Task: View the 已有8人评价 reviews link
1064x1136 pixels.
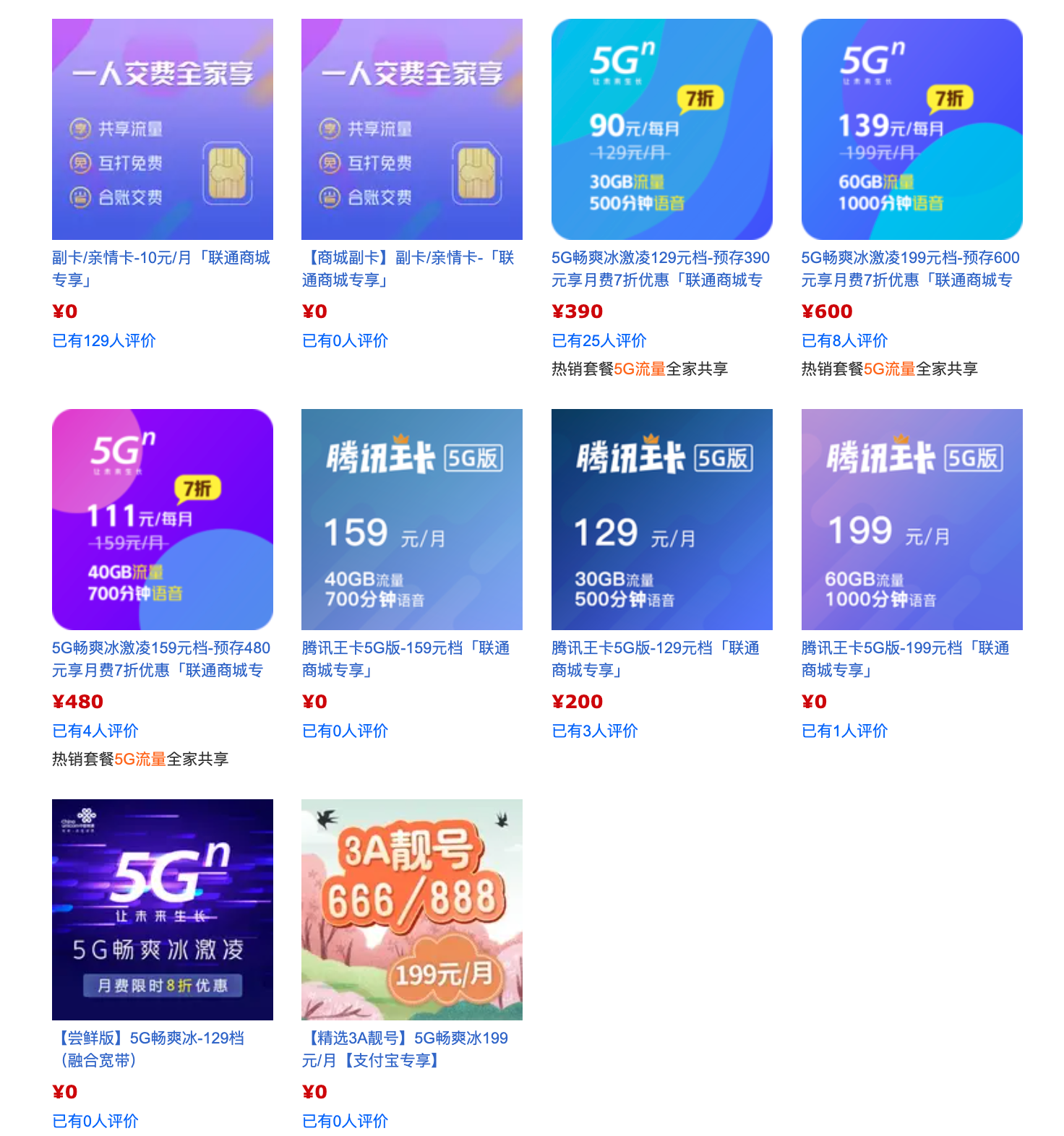Action: pyautogui.click(x=844, y=340)
